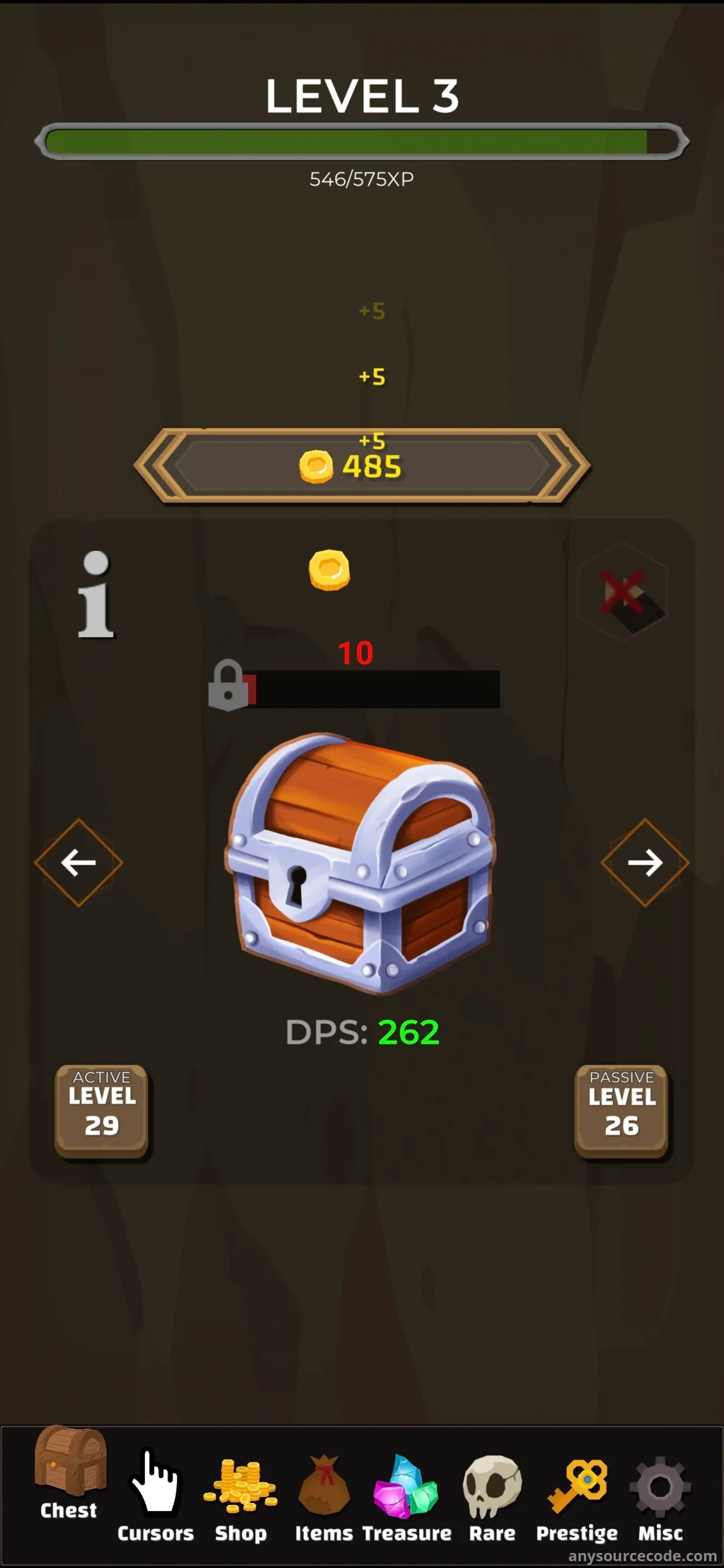Upgrade the Active Level 29 button

pyautogui.click(x=101, y=1110)
